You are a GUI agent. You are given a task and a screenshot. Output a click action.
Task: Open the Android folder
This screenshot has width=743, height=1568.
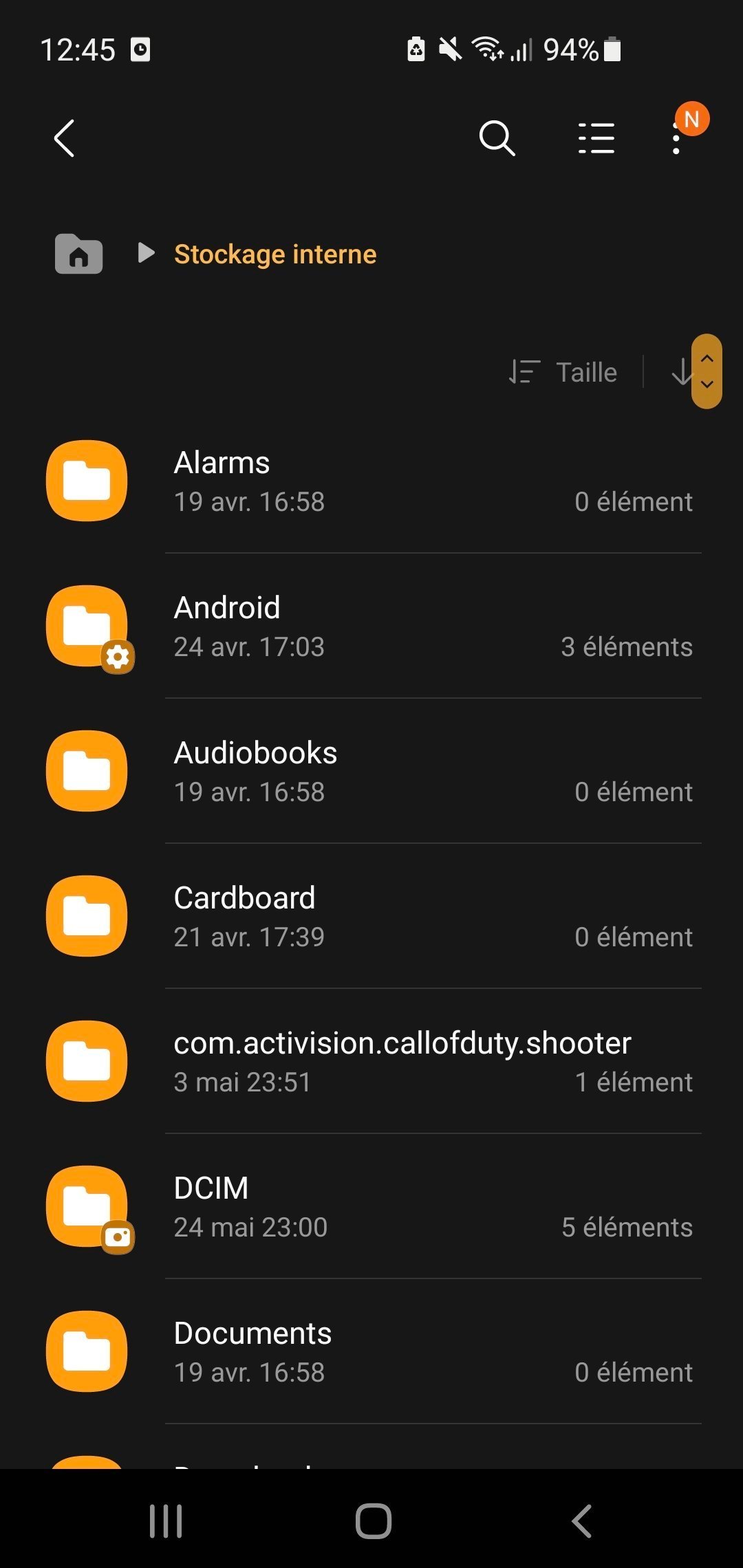point(371,626)
